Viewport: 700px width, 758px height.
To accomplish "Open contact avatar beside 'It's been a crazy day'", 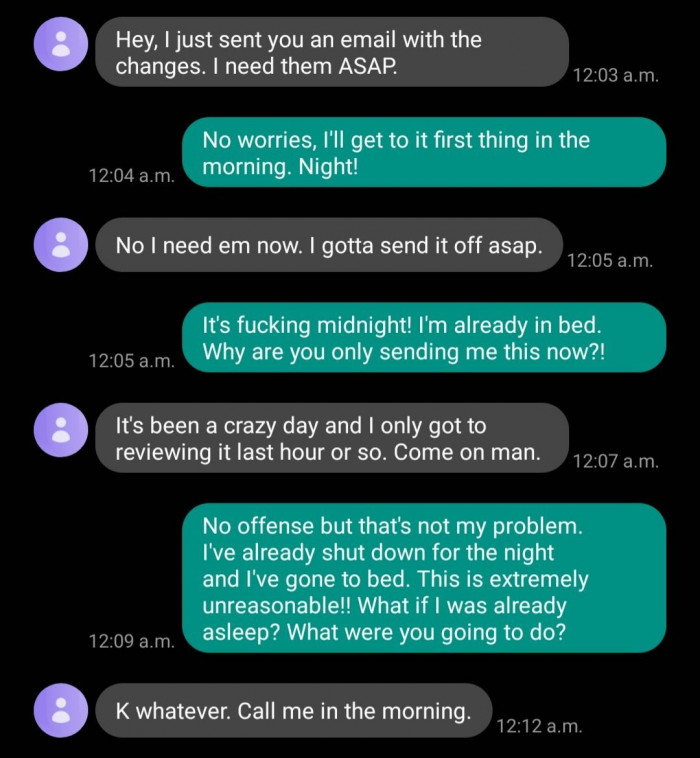I will (61, 431).
